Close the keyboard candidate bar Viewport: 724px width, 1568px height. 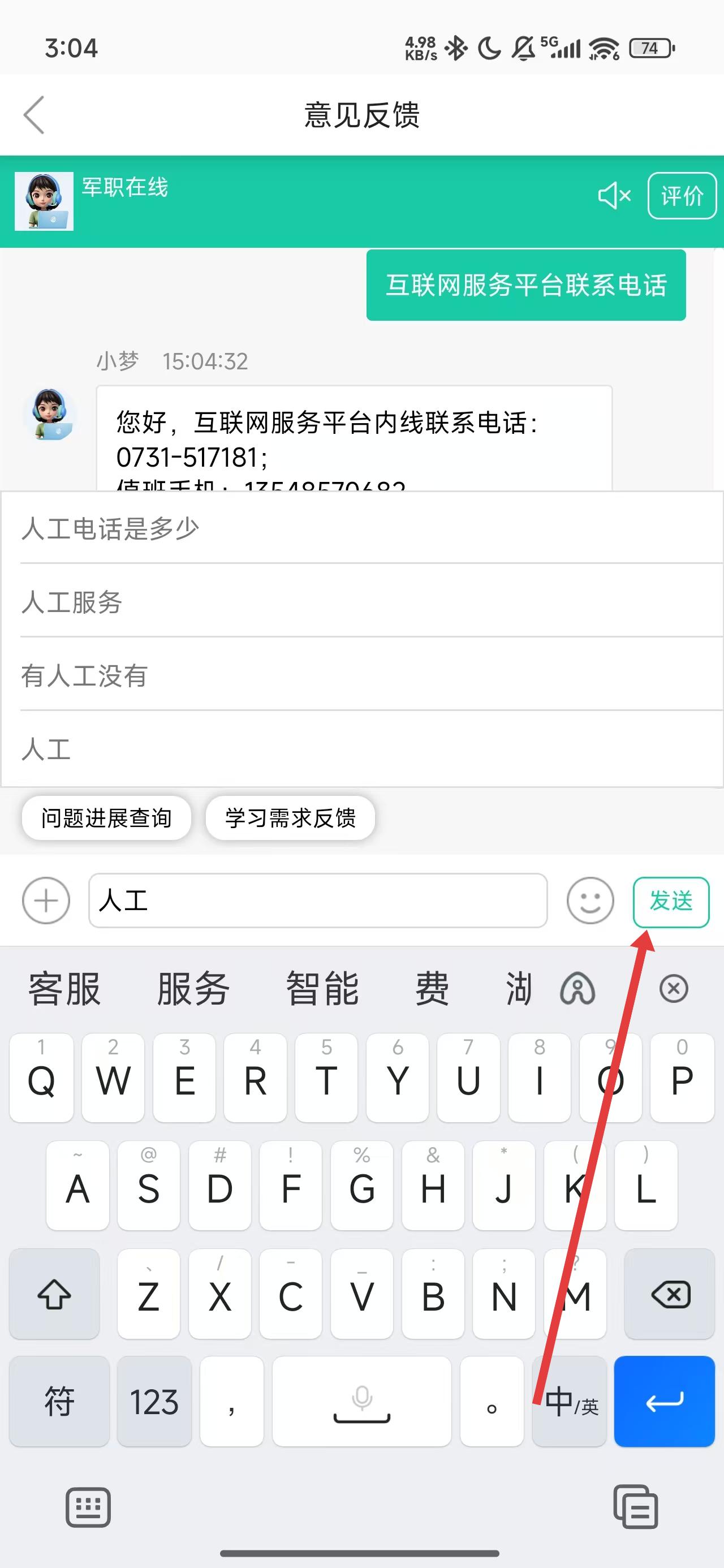click(674, 989)
